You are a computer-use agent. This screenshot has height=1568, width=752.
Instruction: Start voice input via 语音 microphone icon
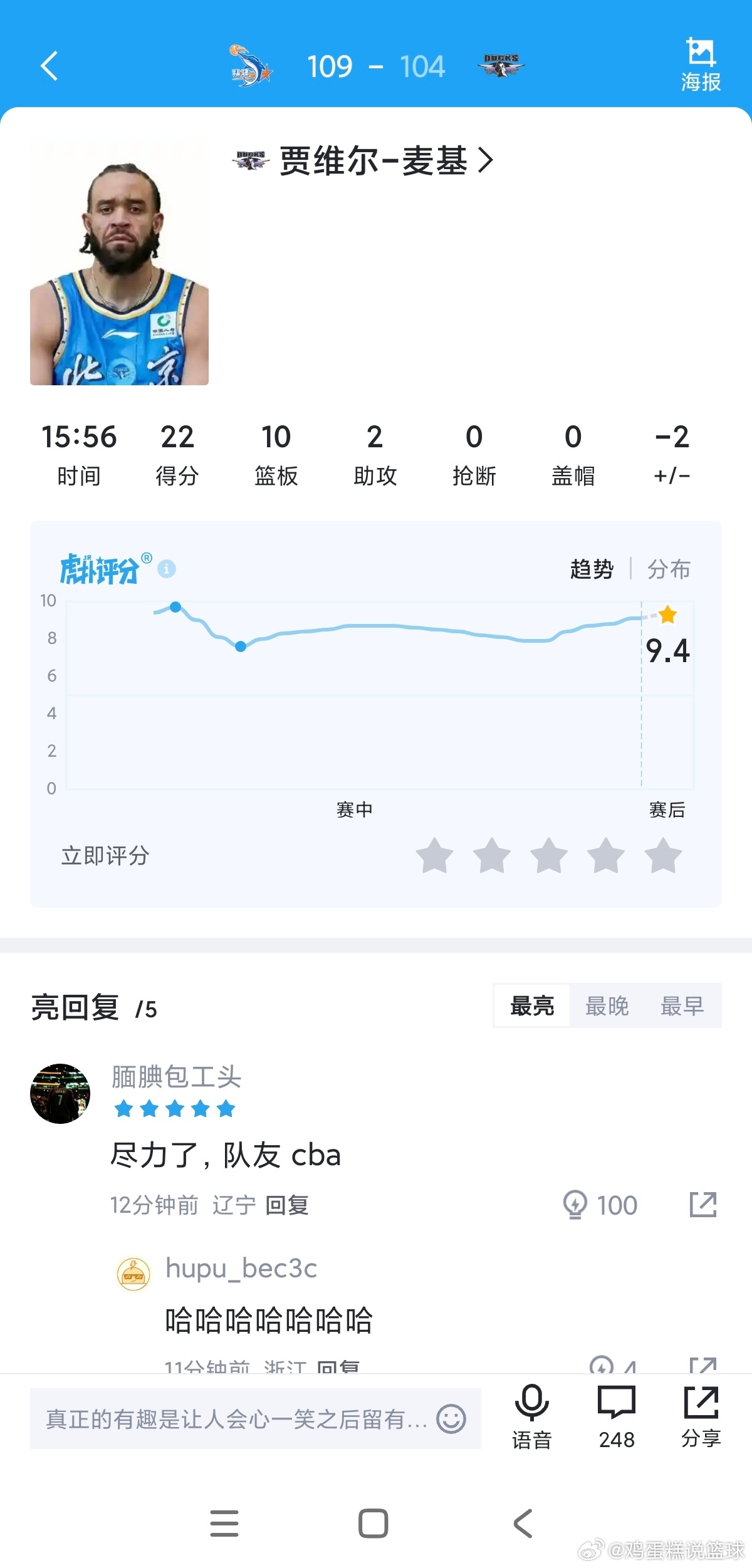coord(531,1403)
